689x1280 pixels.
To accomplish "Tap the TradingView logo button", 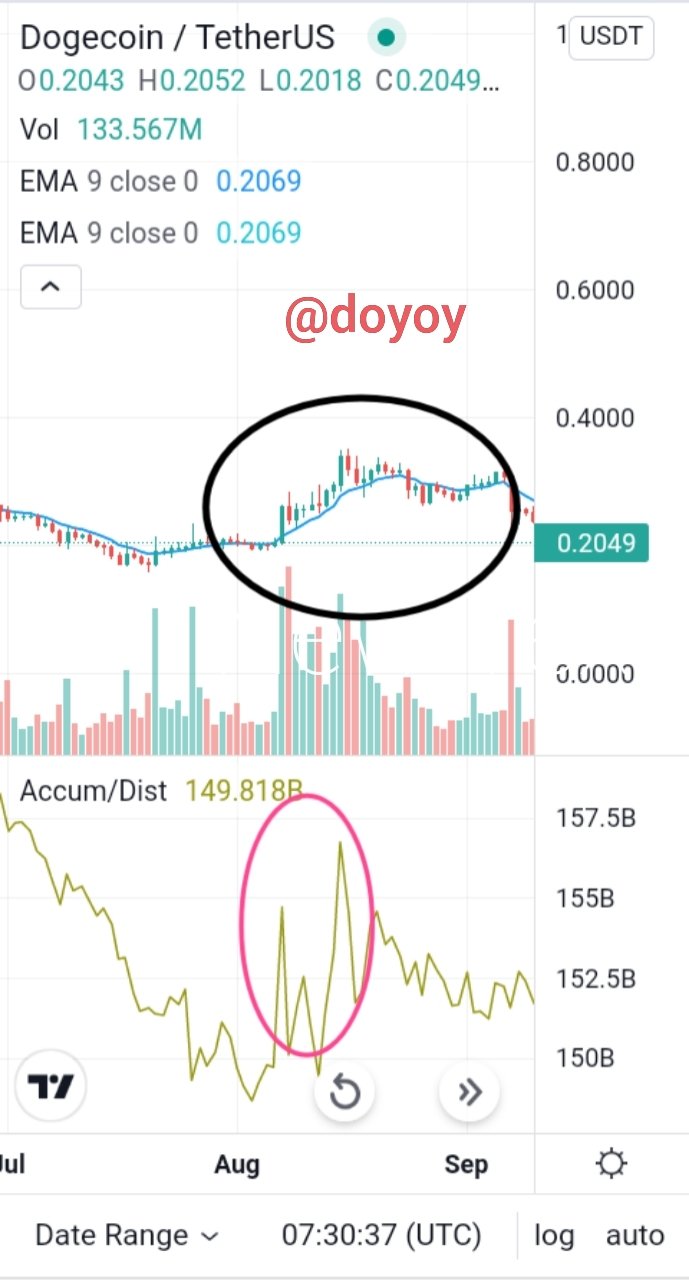I will point(50,1086).
